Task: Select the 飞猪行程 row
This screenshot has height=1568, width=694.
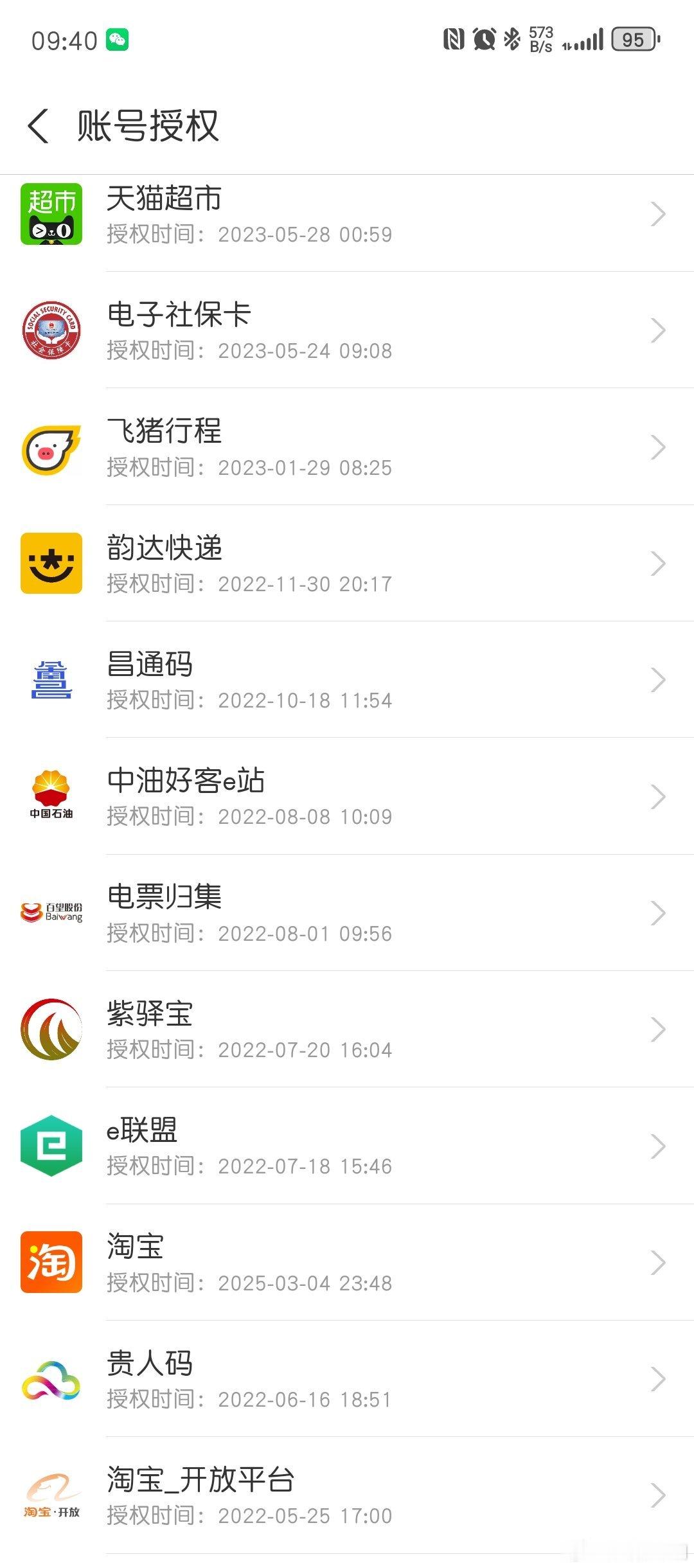Action: point(347,447)
